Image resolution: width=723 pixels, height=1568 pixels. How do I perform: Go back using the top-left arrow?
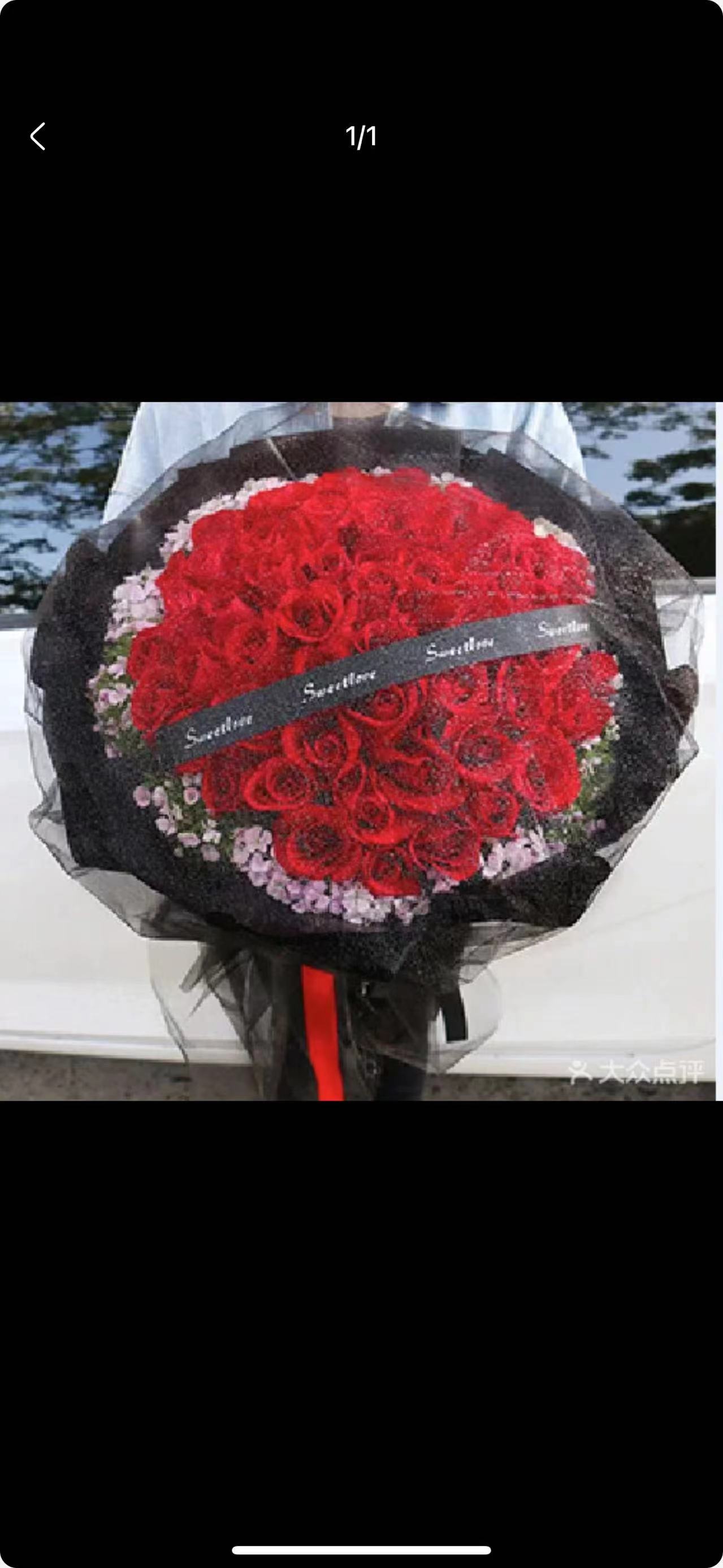(x=38, y=136)
